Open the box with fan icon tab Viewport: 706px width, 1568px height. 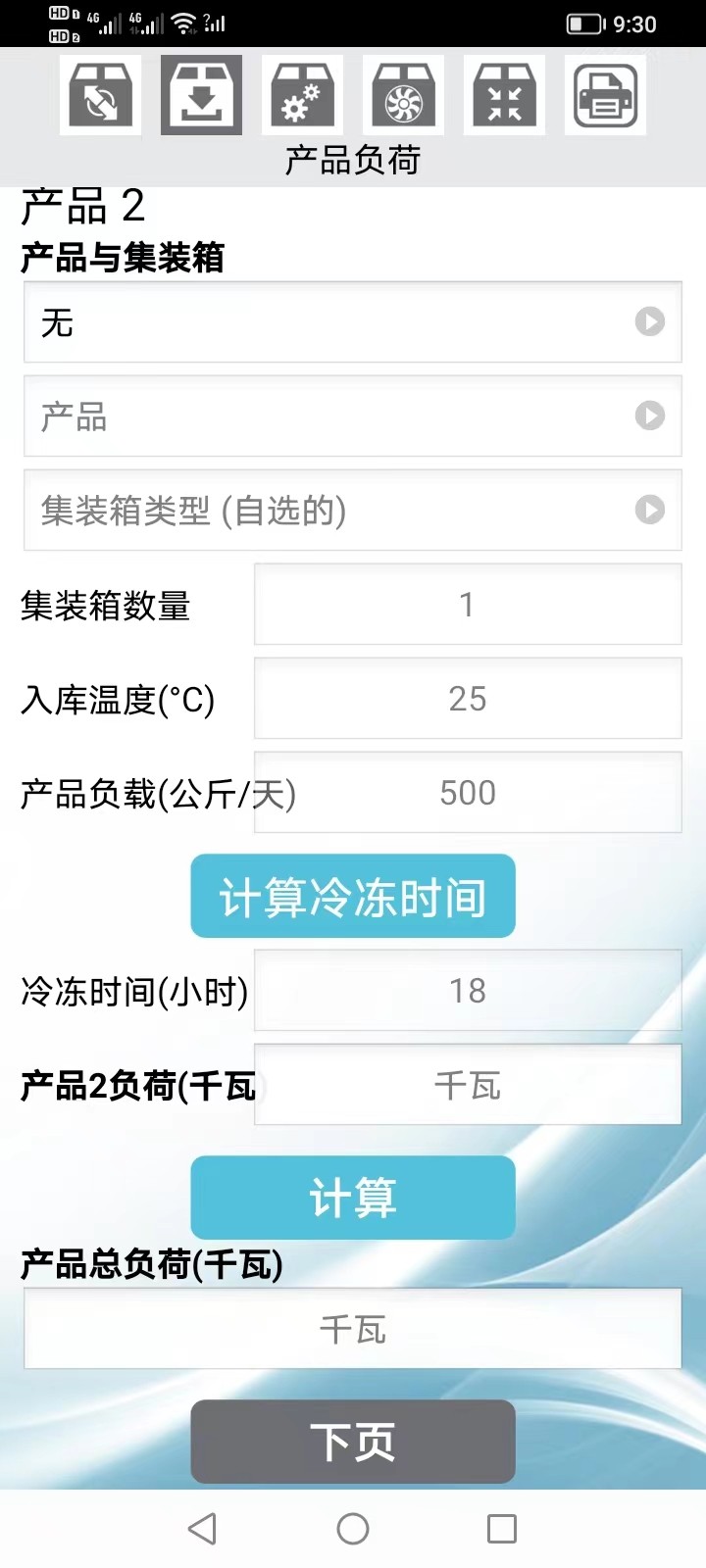[403, 95]
